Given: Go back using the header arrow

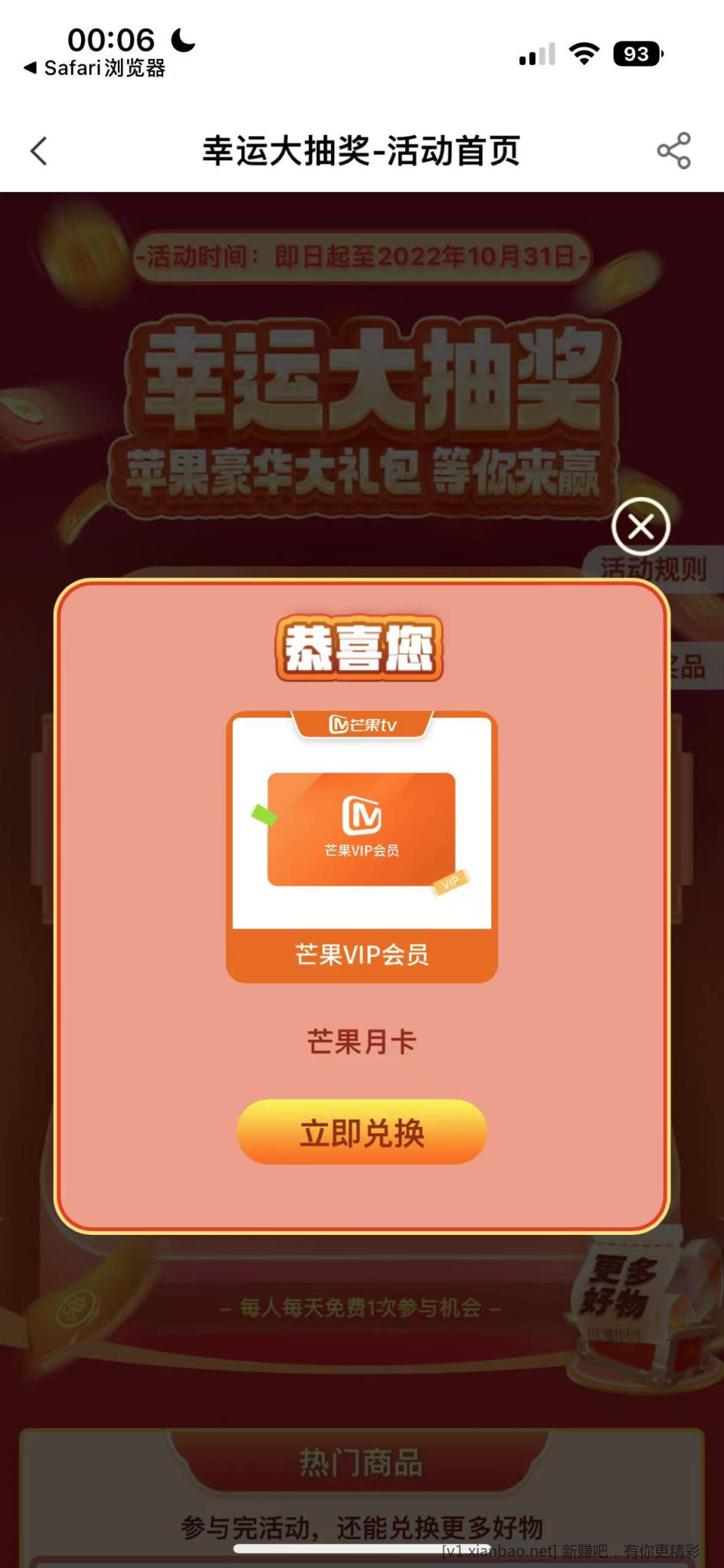Looking at the screenshot, I should pyautogui.click(x=39, y=151).
